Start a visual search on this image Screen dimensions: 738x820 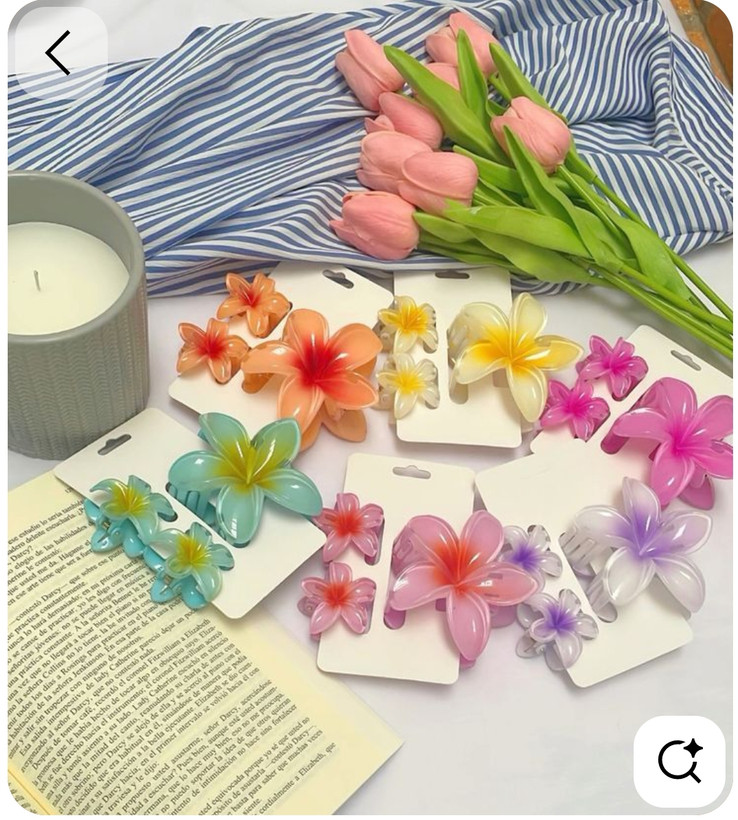pos(679,761)
